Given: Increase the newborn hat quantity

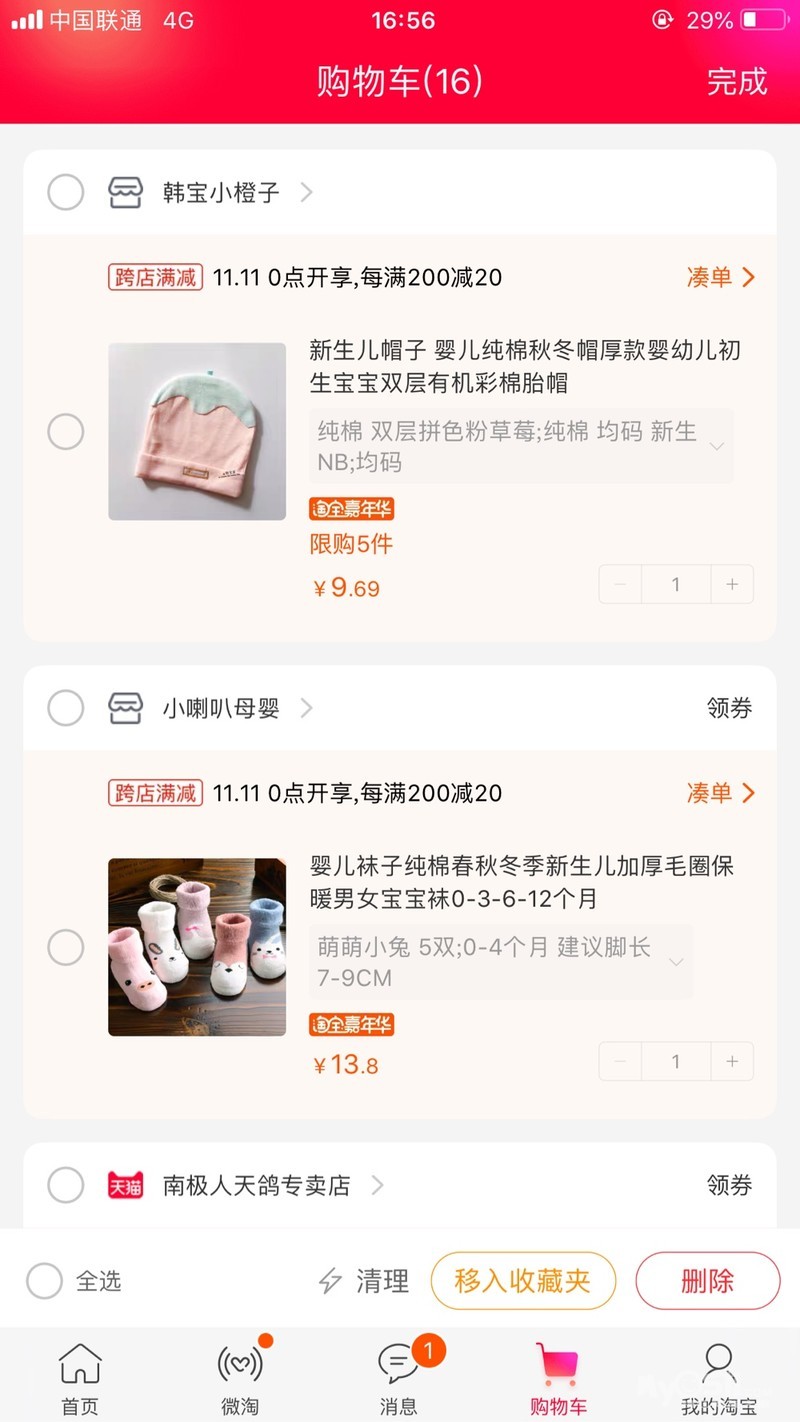Looking at the screenshot, I should tap(732, 585).
